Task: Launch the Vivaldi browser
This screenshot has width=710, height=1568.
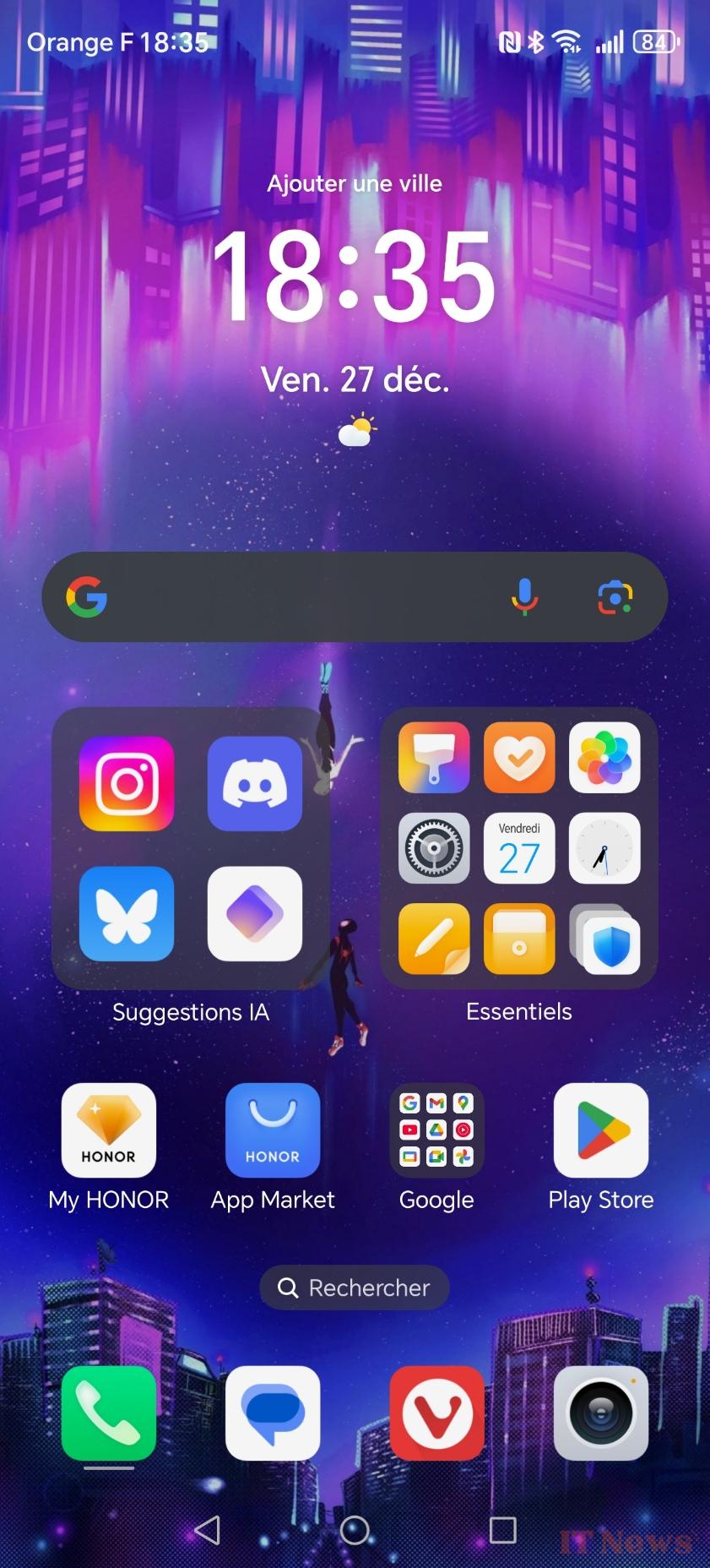Action: pyautogui.click(x=436, y=1413)
